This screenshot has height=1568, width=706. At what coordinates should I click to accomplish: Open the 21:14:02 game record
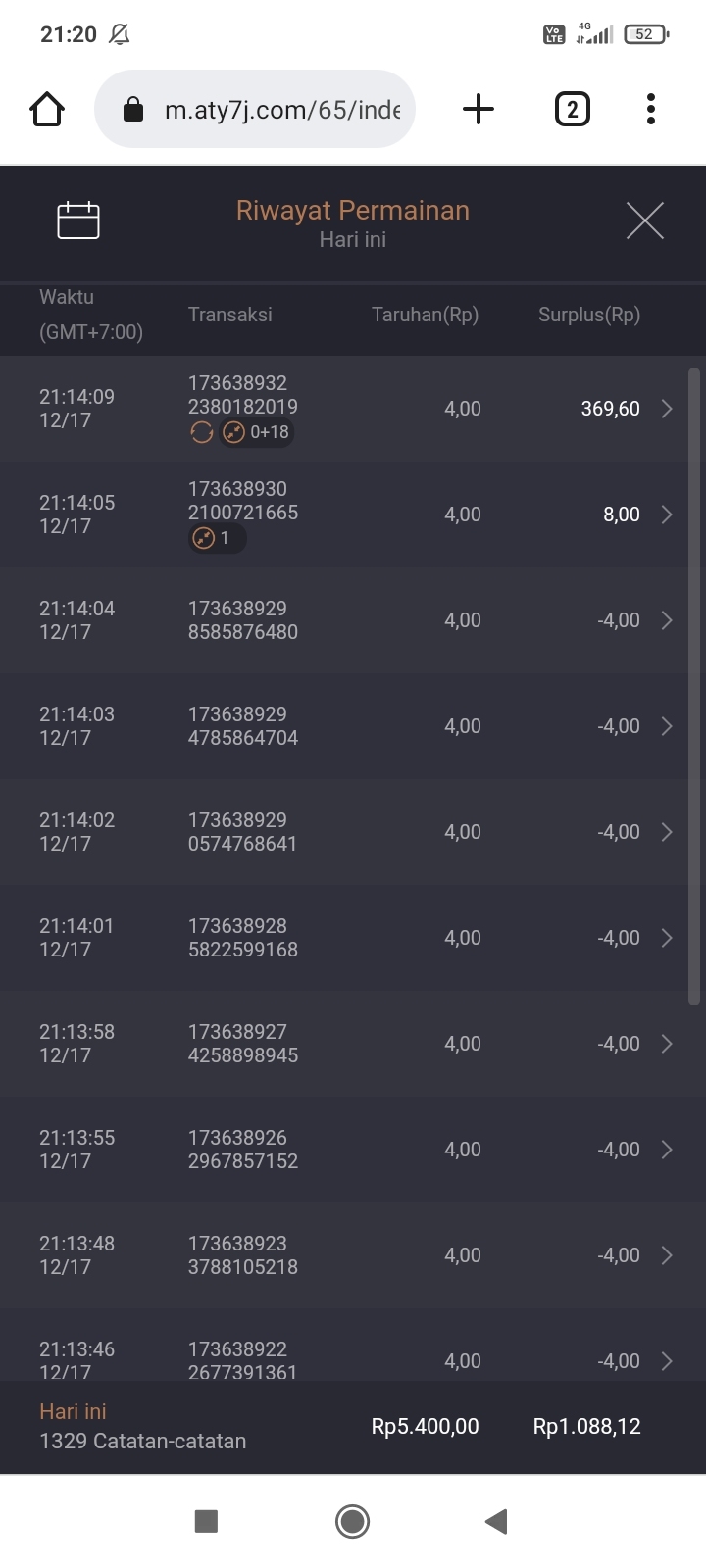tap(666, 832)
